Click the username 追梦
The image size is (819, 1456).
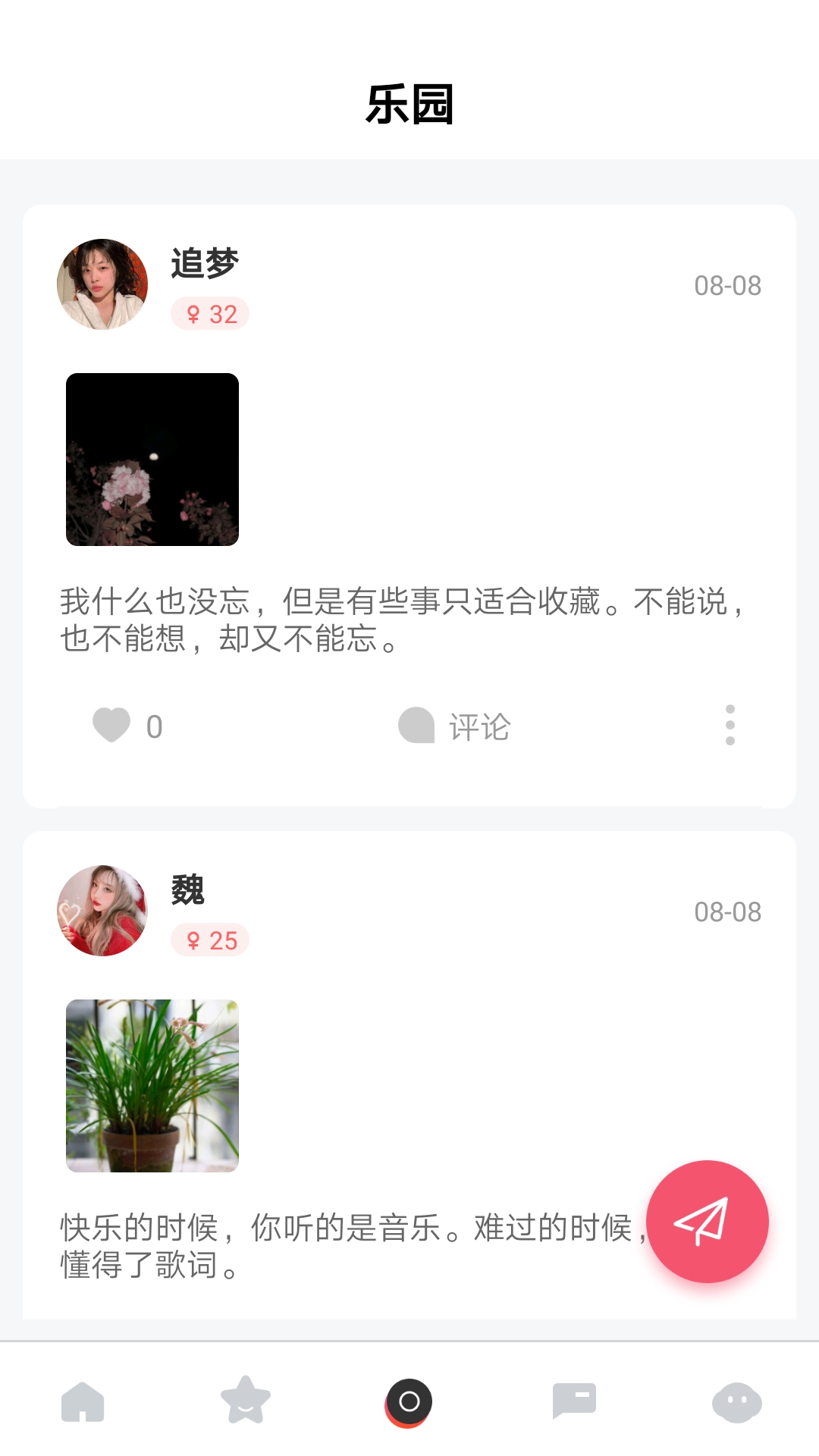203,264
